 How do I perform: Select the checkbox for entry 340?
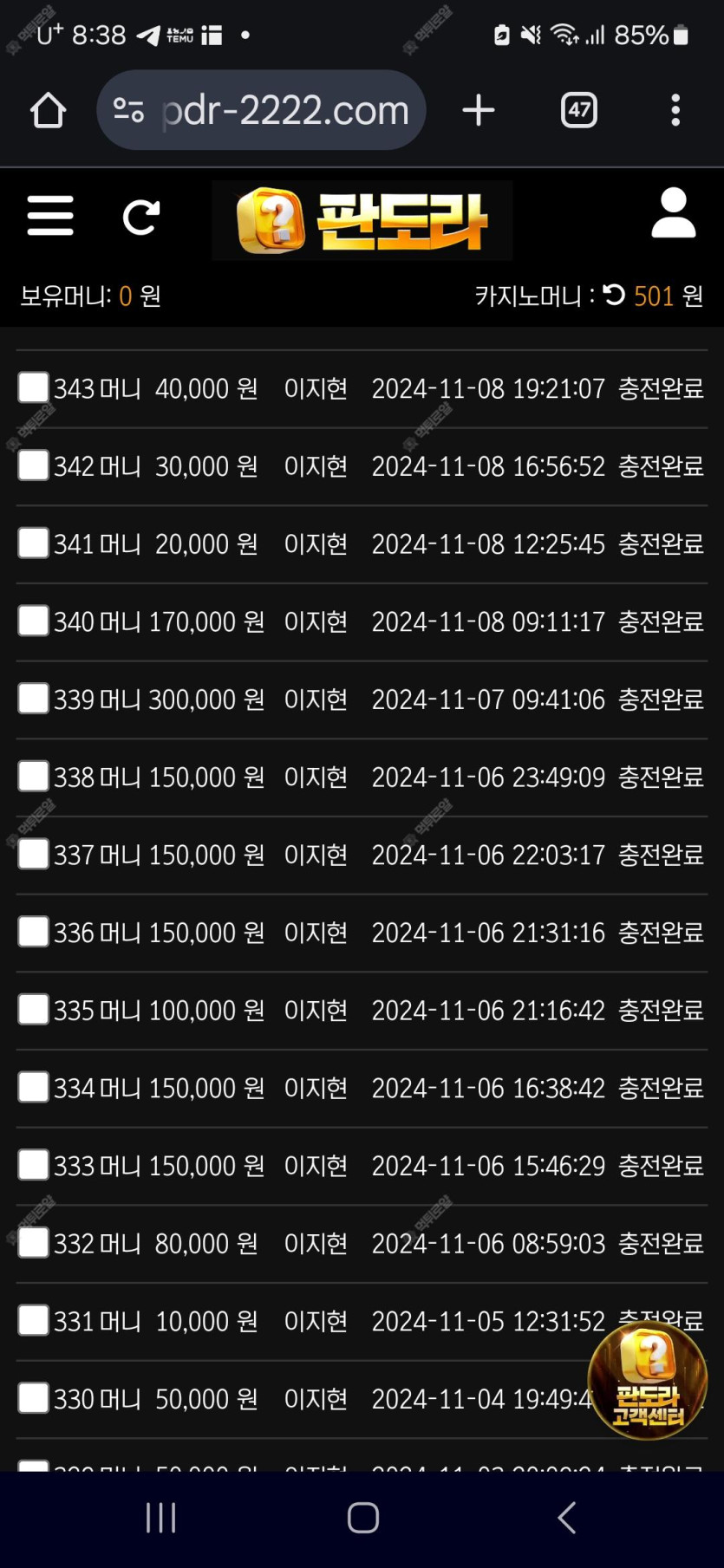point(33,621)
